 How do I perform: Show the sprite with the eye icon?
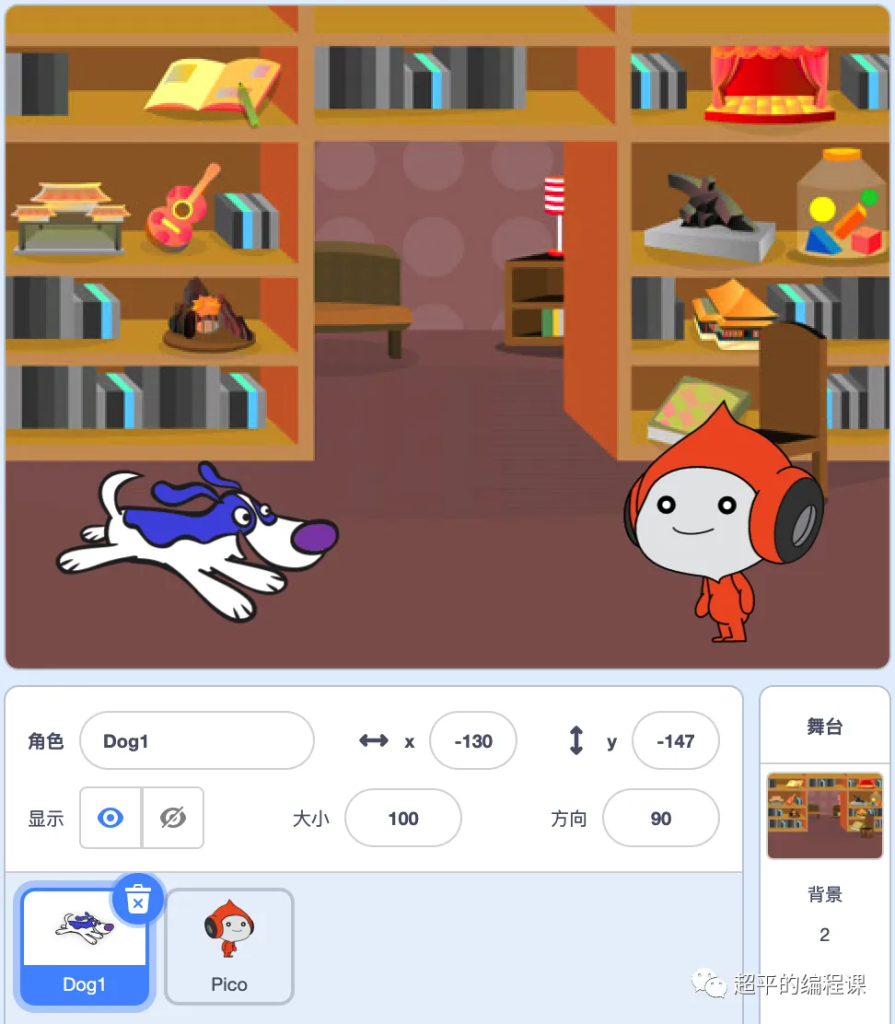111,818
